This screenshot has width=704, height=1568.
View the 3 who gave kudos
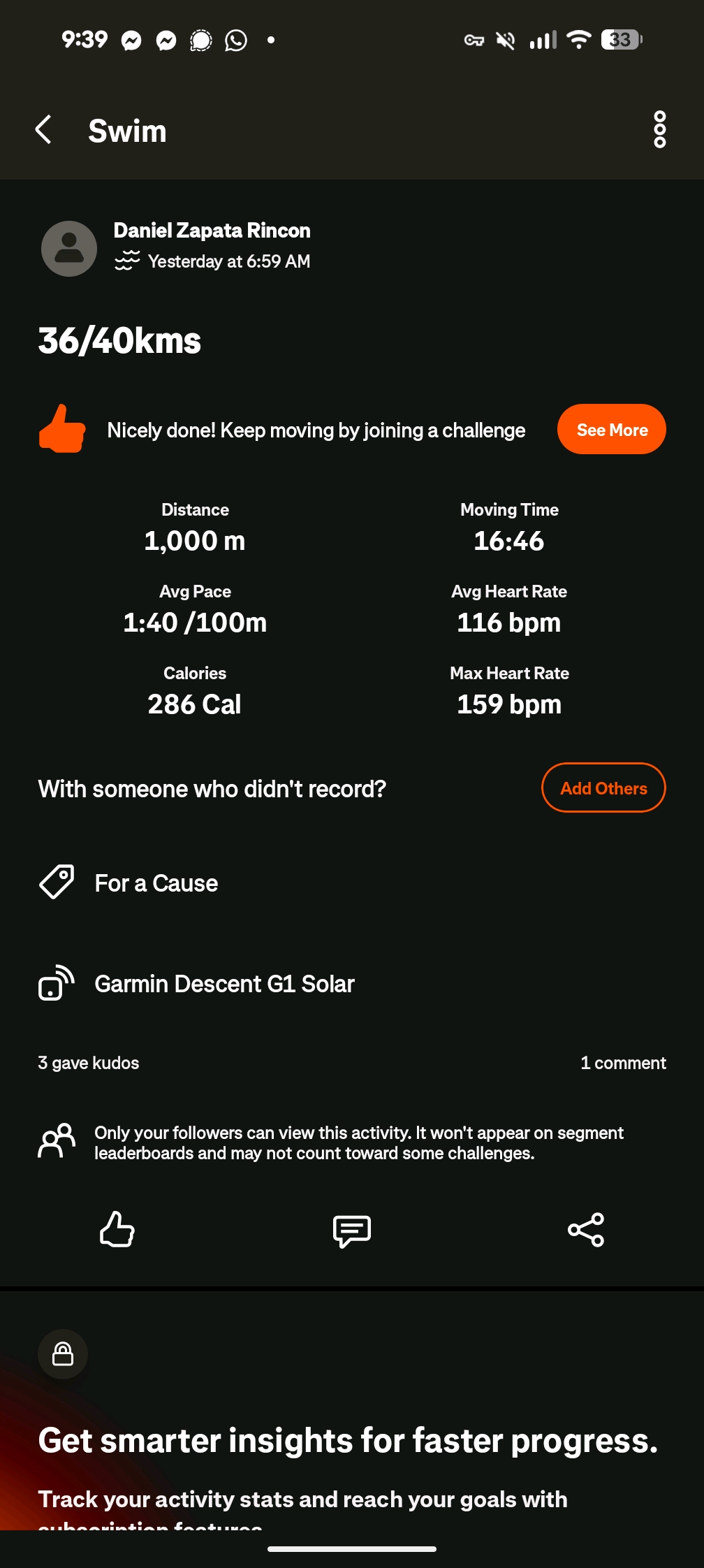[x=89, y=1063]
